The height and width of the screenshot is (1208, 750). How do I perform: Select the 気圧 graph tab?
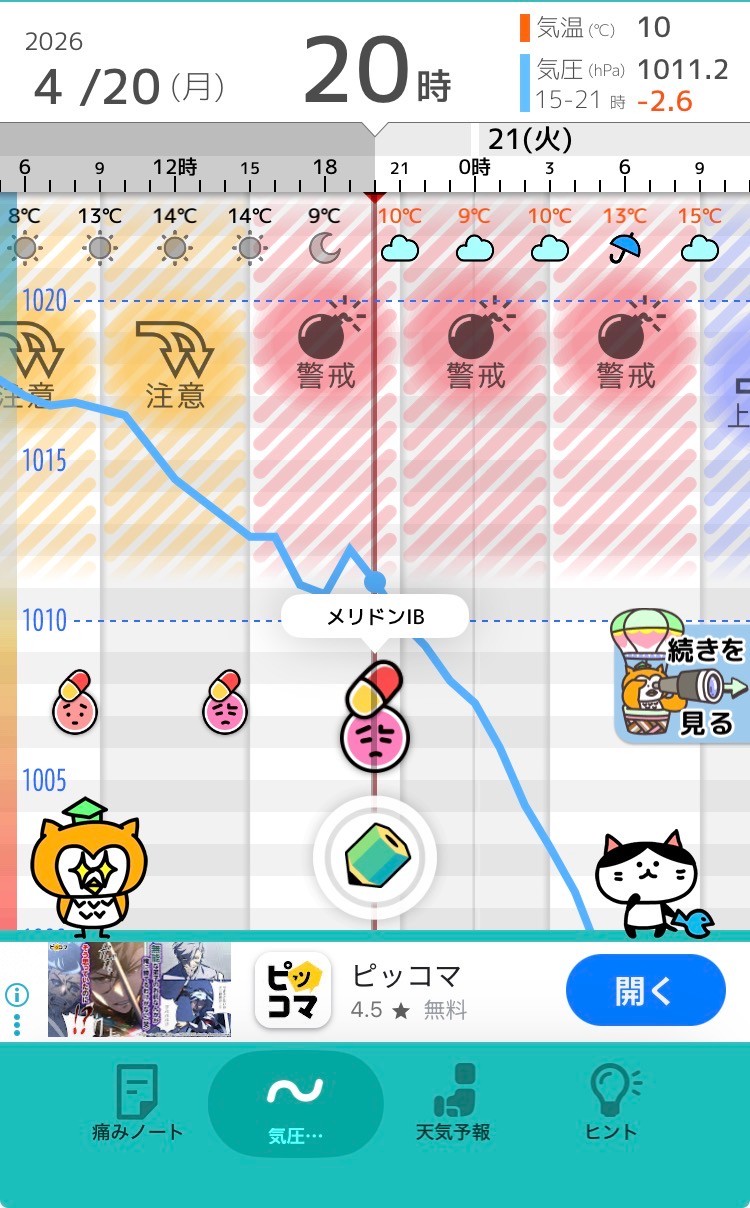point(295,1104)
